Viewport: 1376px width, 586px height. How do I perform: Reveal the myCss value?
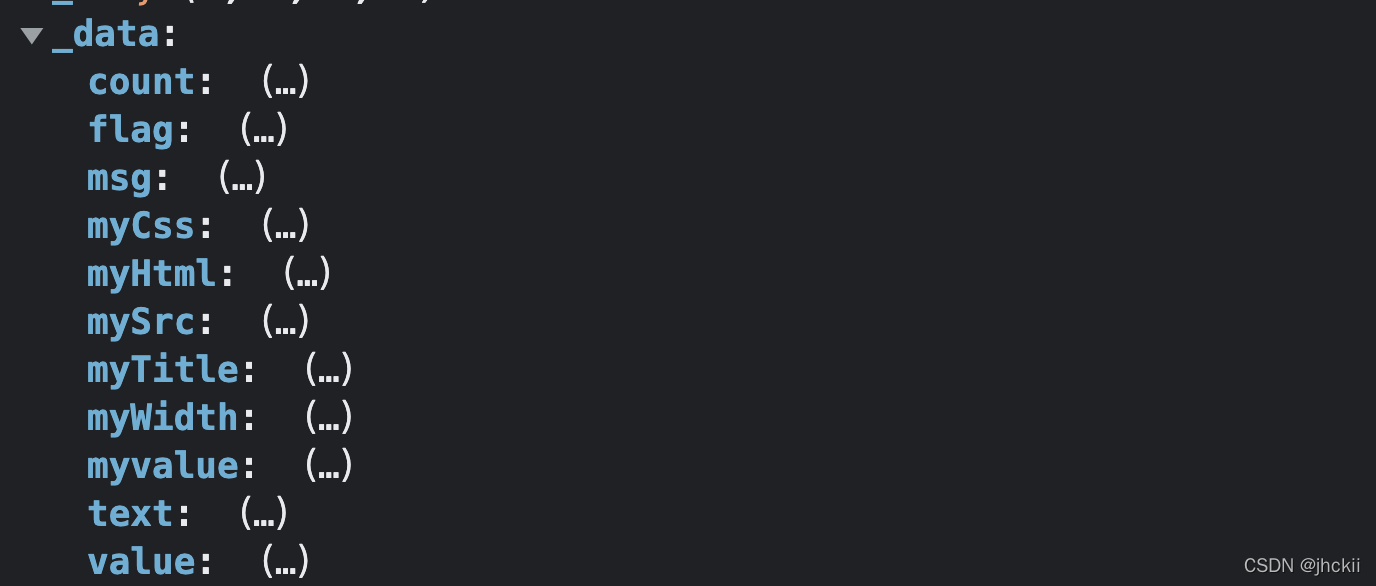285,226
